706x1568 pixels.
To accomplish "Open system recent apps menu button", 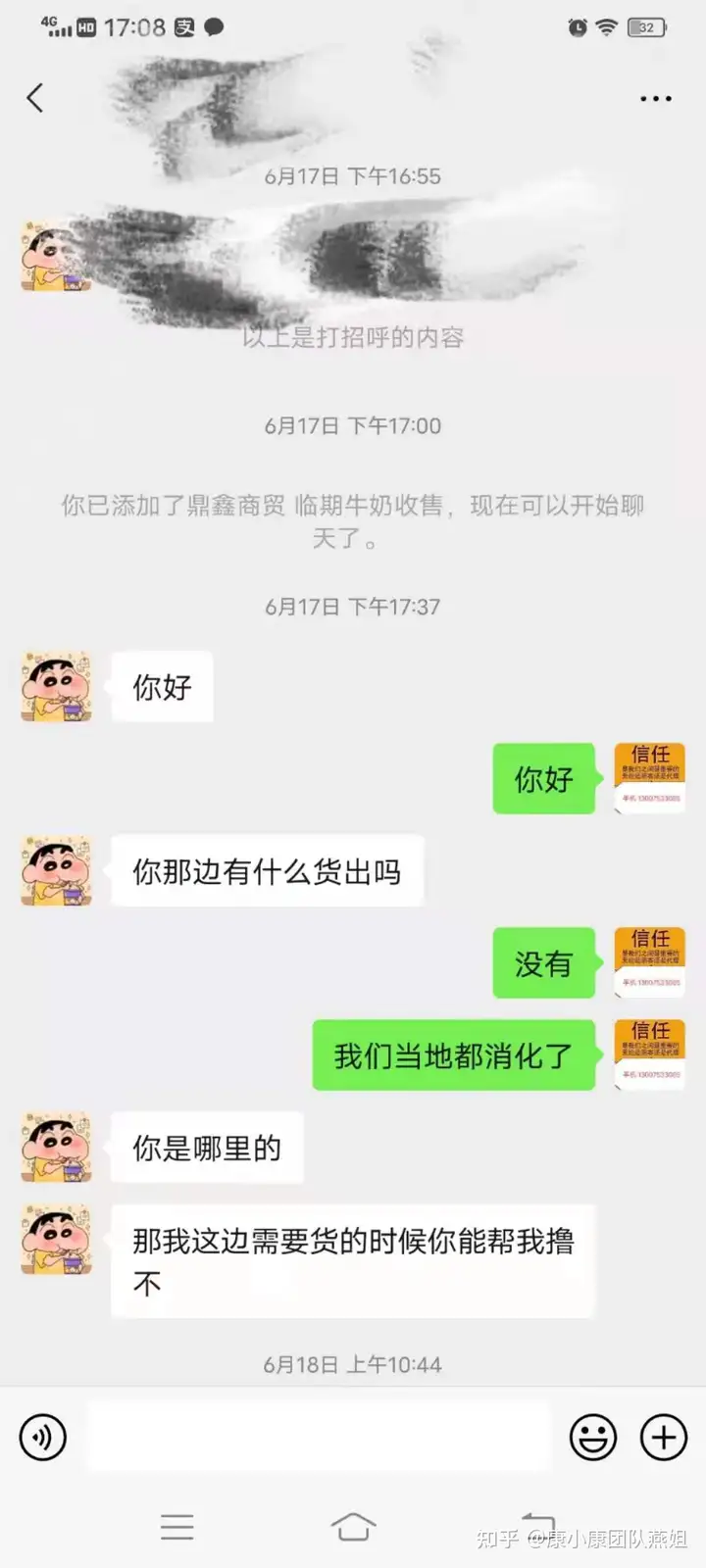I will pos(177,1526).
